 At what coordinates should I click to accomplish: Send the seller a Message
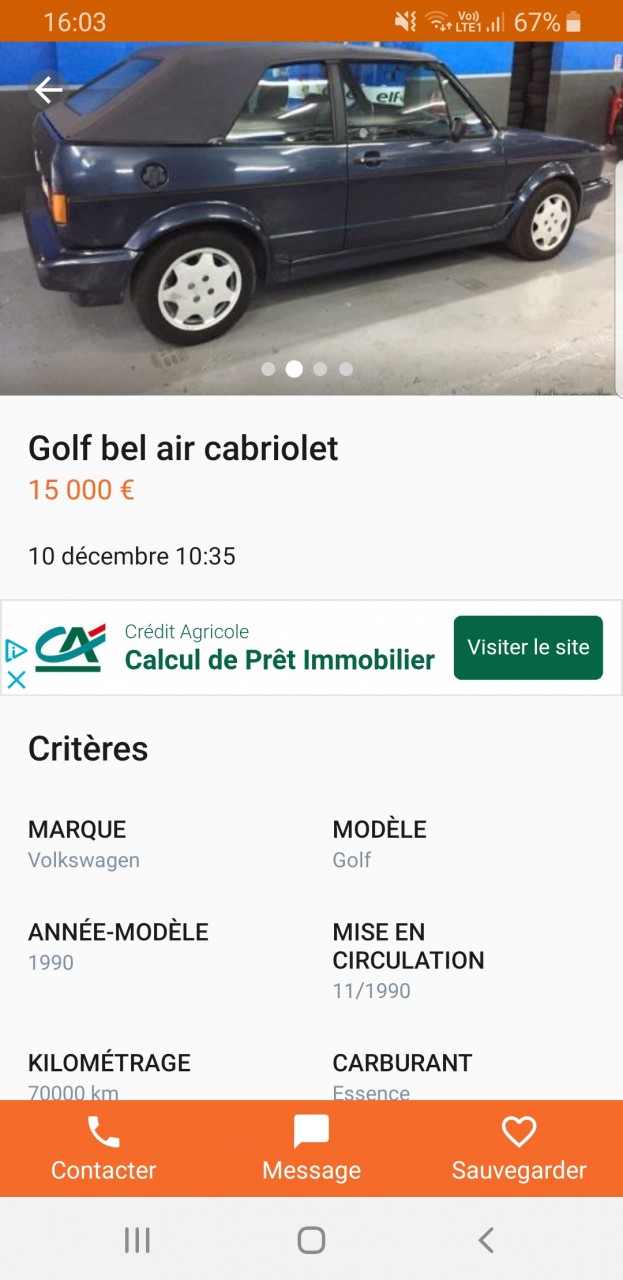click(311, 1149)
